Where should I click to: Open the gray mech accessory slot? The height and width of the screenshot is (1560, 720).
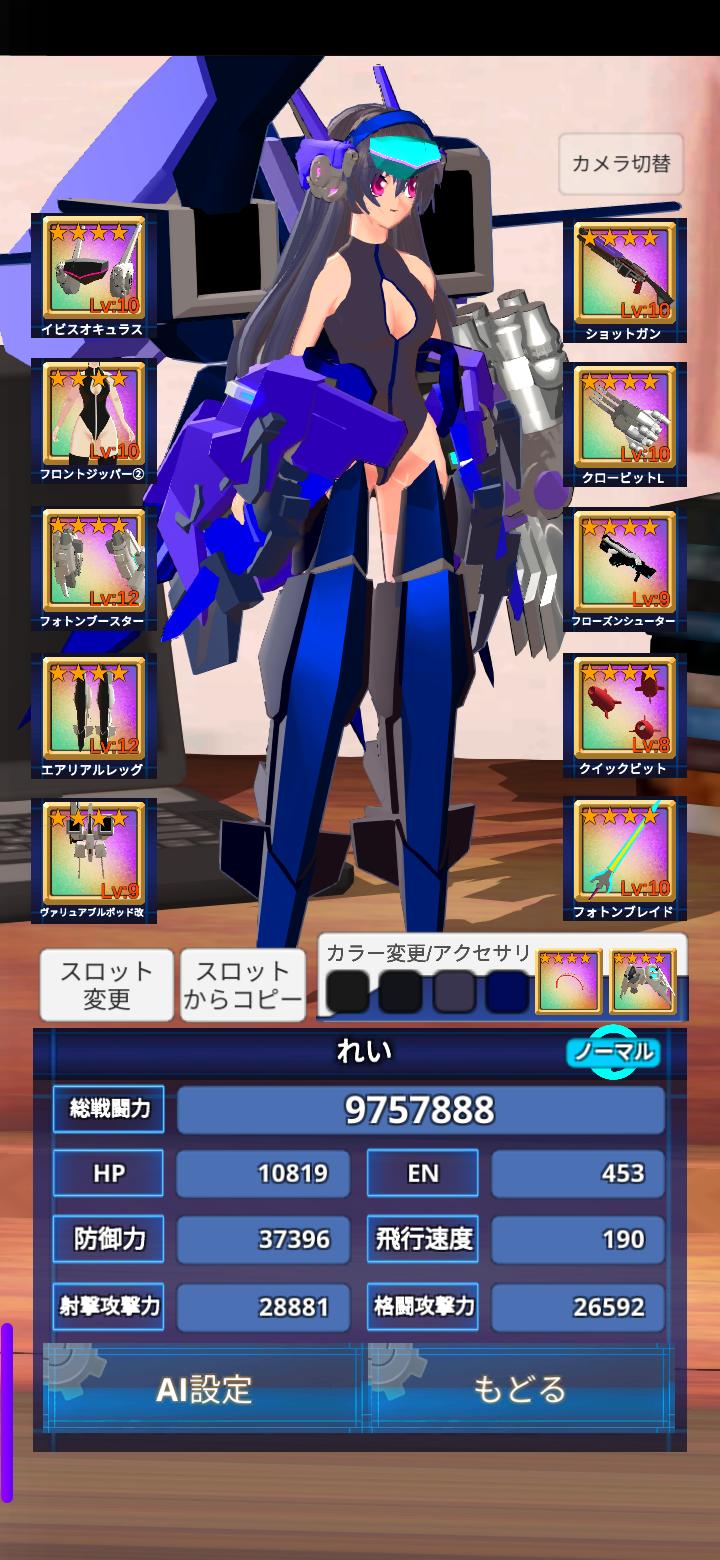pos(643,982)
